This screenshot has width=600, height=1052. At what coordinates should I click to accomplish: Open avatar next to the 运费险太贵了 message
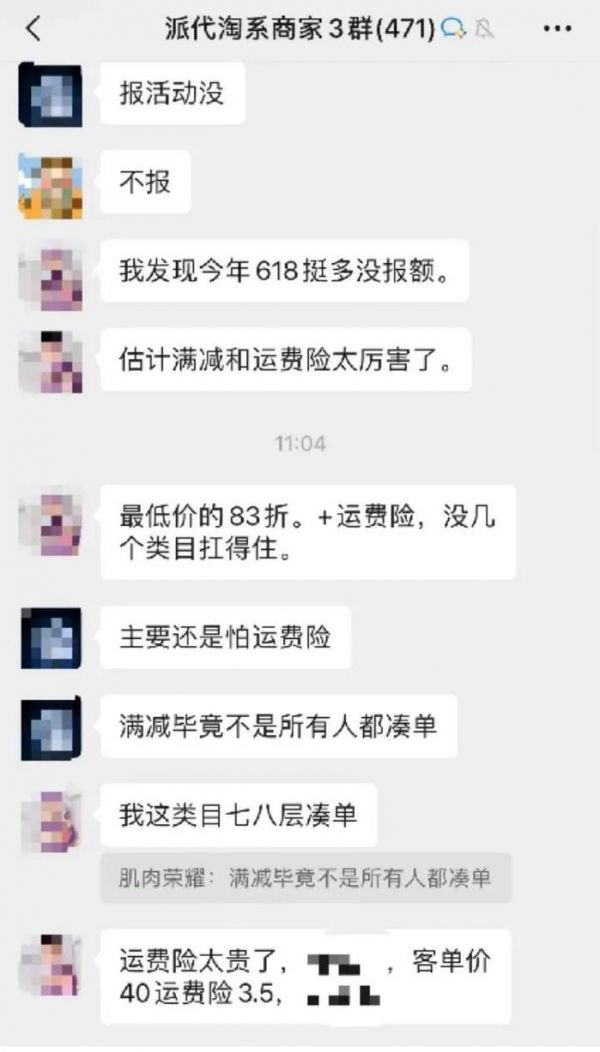point(49,965)
